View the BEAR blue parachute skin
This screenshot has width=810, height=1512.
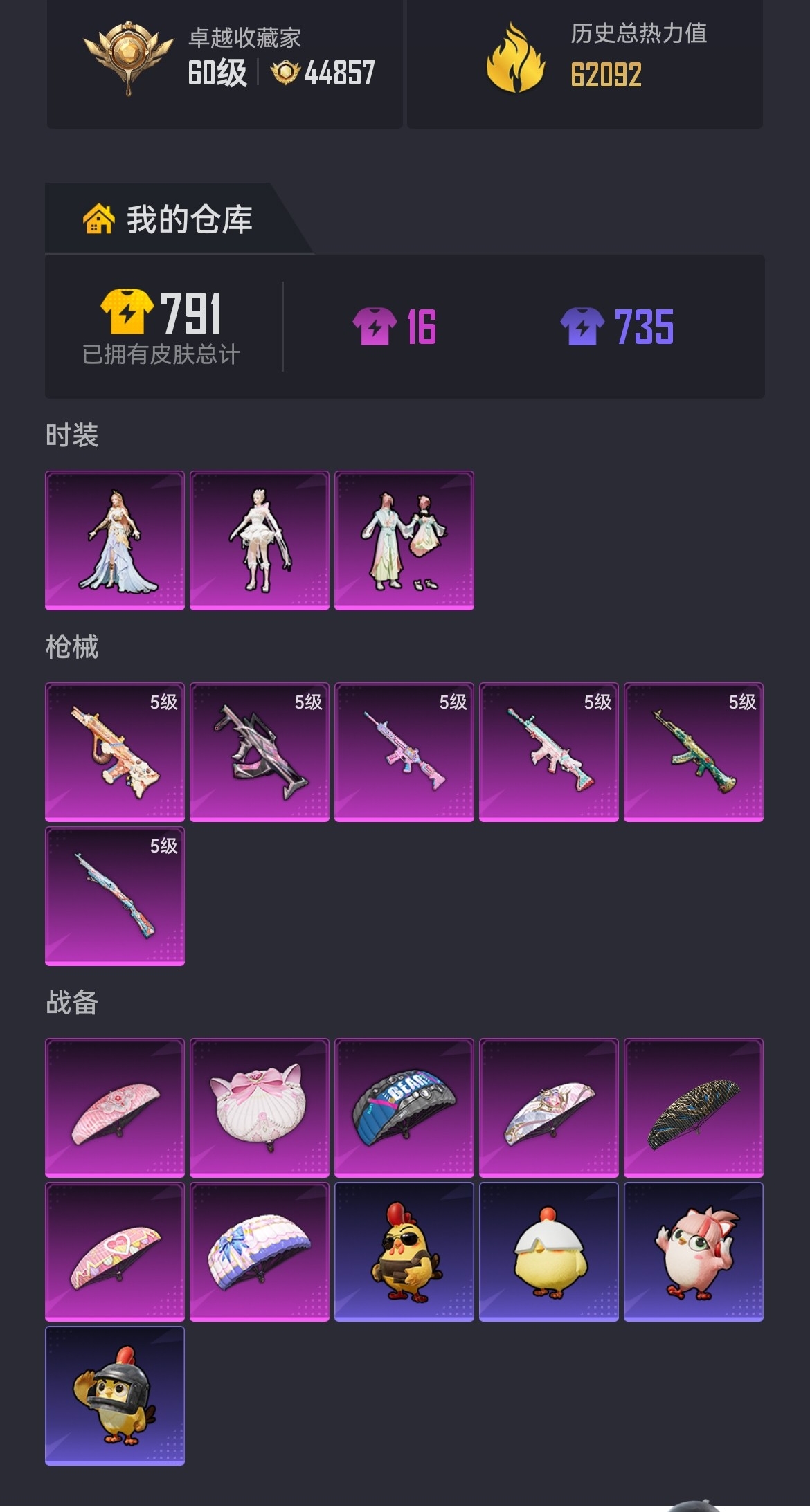404,1108
